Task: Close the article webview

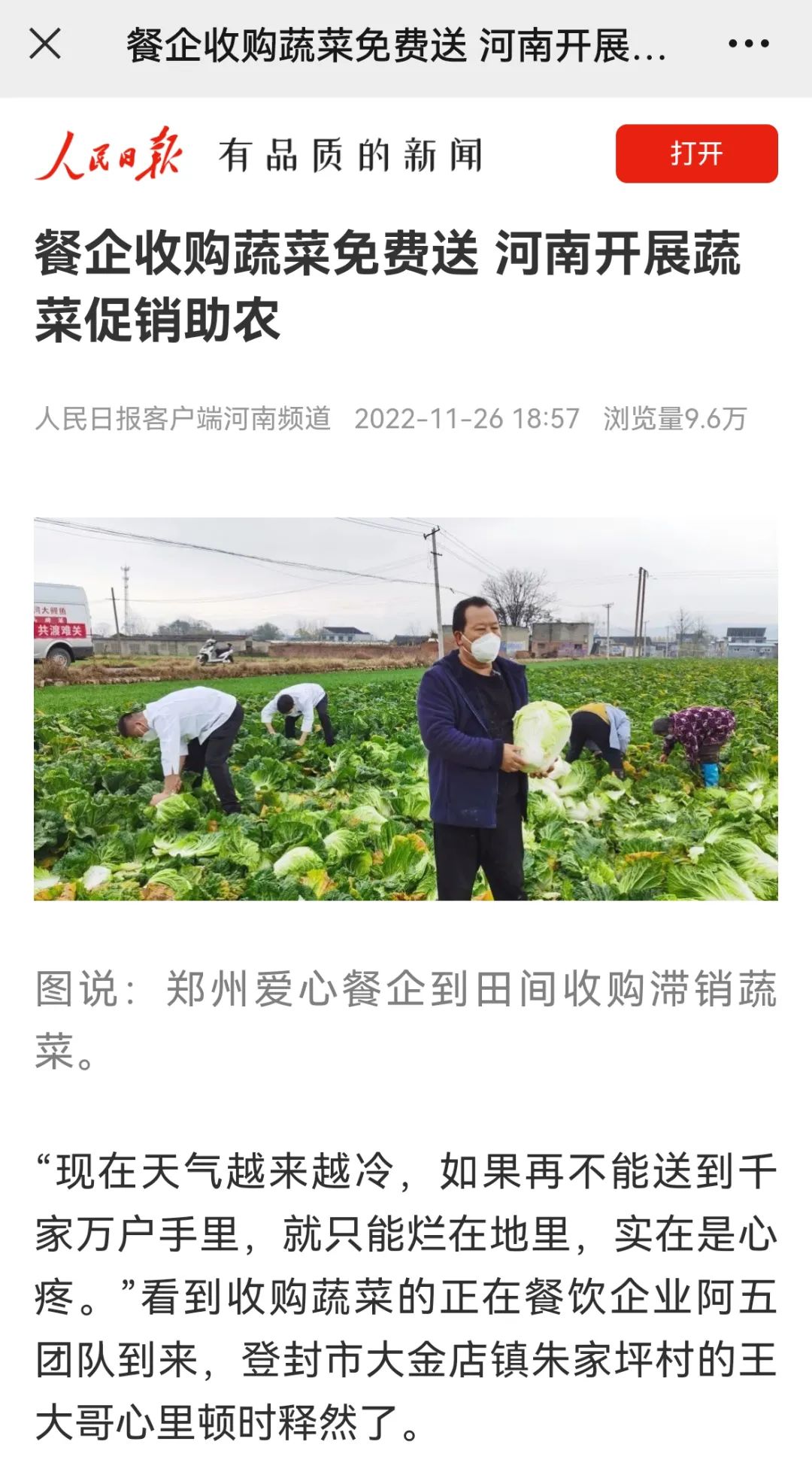Action: point(45,44)
